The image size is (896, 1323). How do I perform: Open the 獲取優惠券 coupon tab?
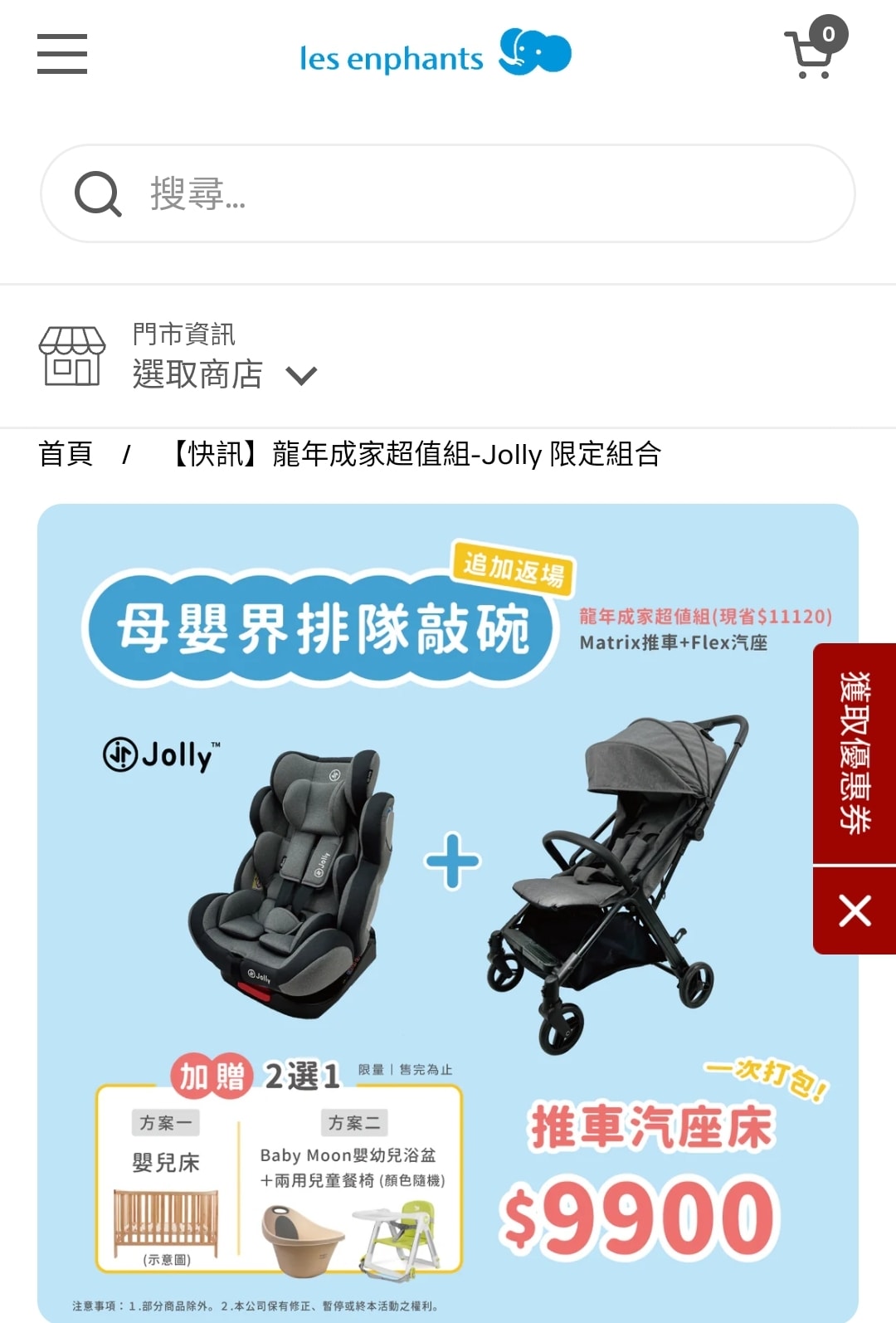point(855,754)
